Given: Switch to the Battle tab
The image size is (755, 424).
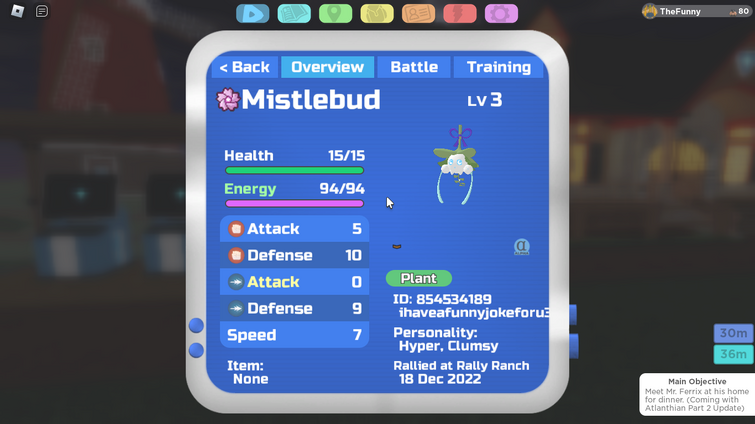Looking at the screenshot, I should (x=414, y=67).
